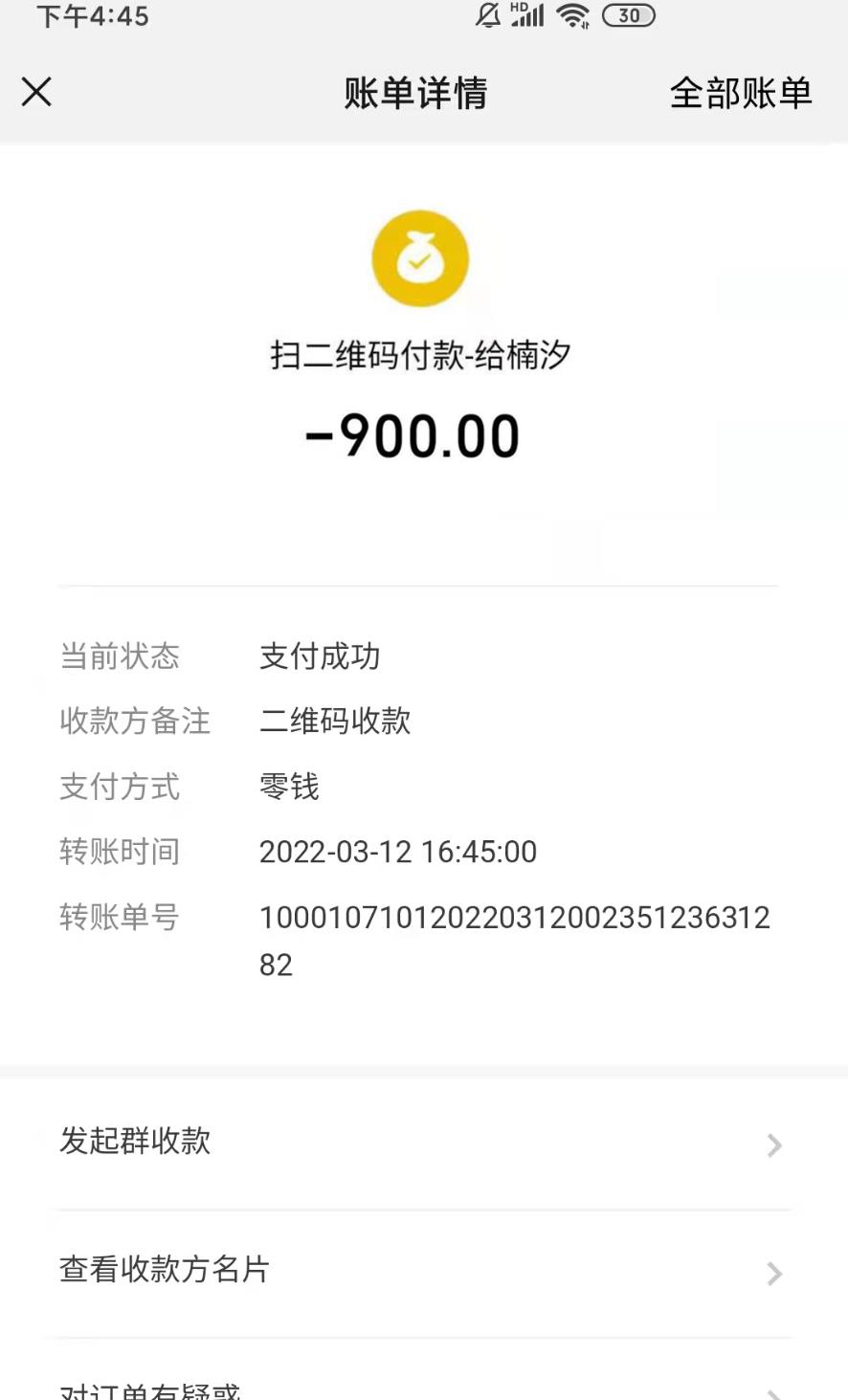Tap the battery indicator showing 30
Image resolution: width=848 pixels, height=1400 pixels.
(x=629, y=16)
